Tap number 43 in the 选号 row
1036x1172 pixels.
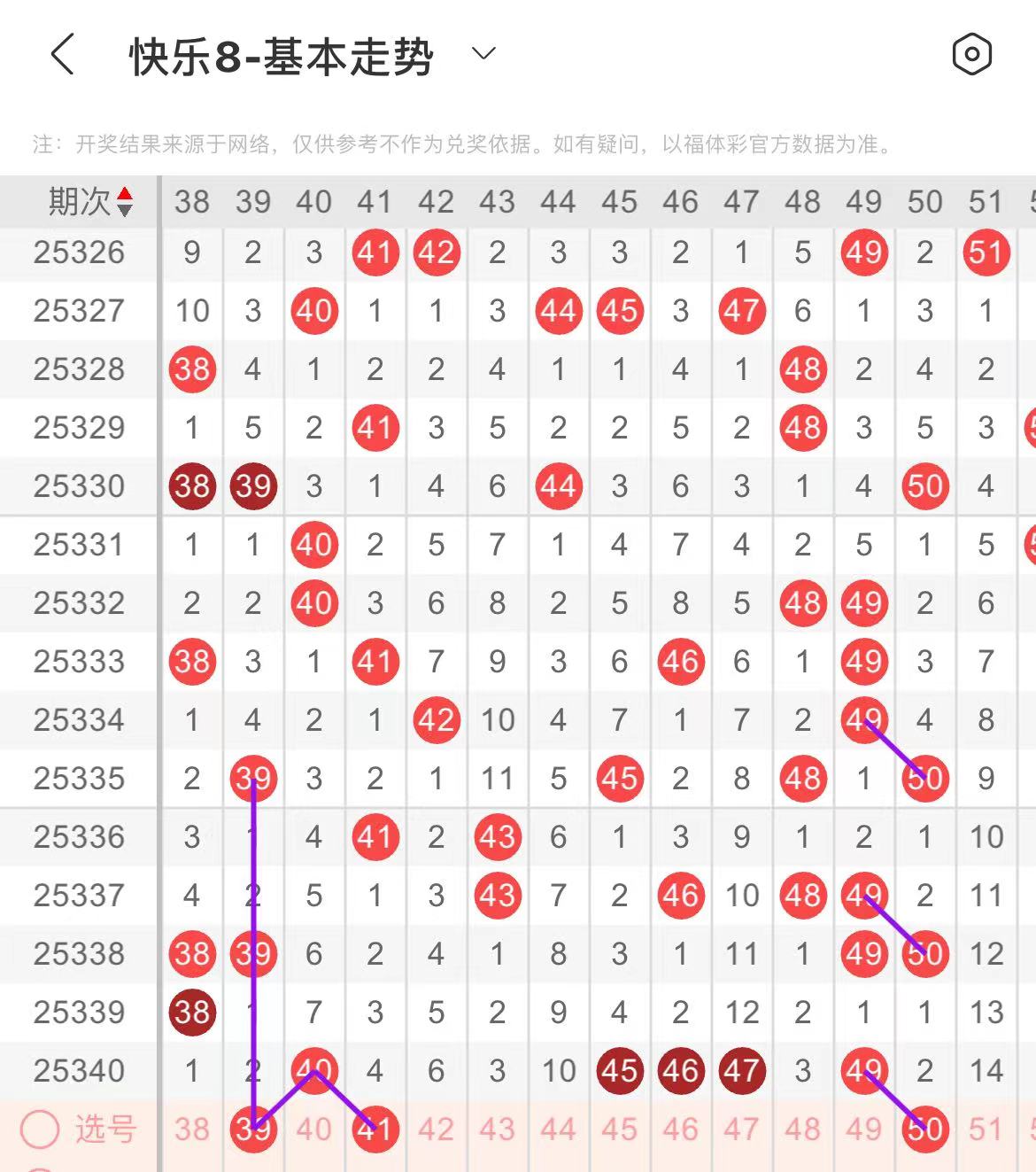coord(498,1129)
